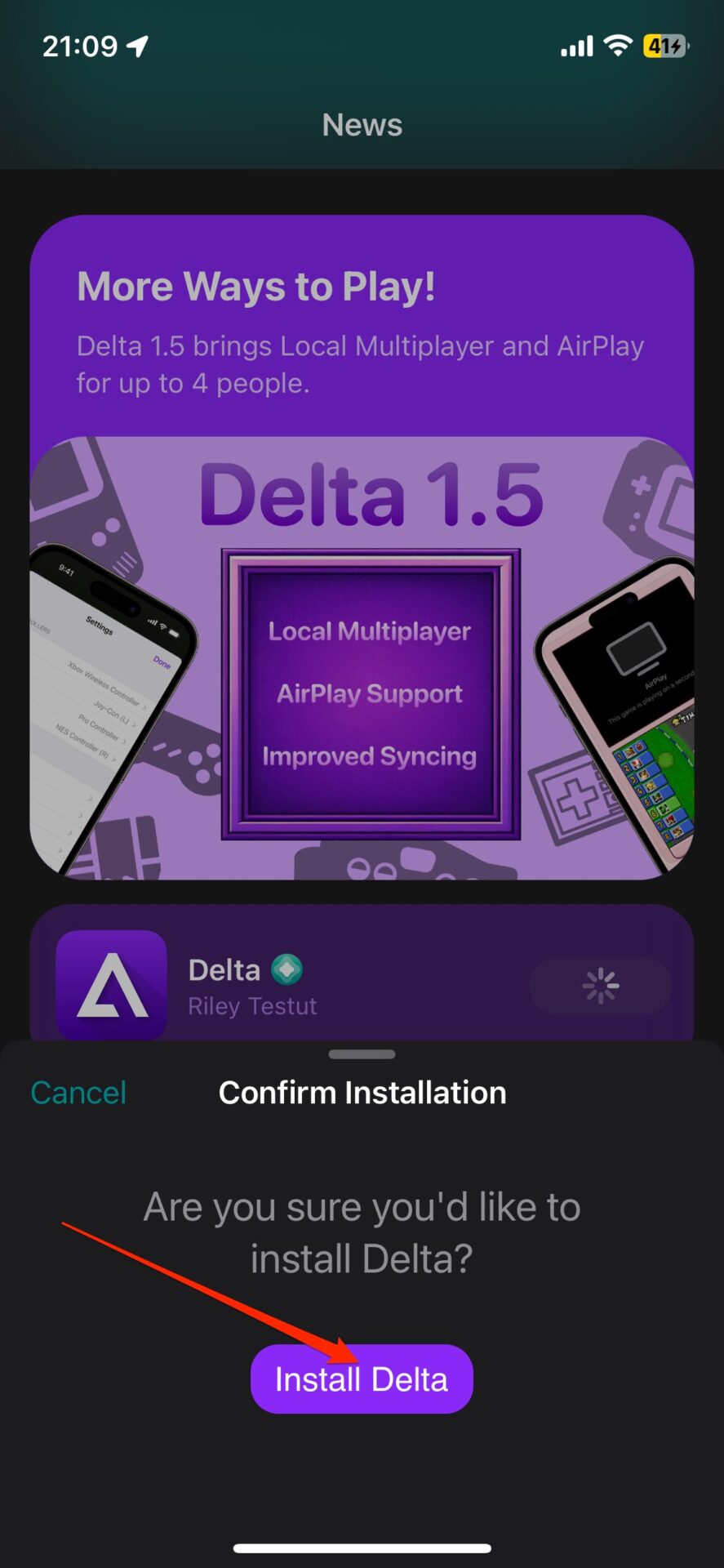The image size is (724, 1568).
Task: Cancel the installation
Action: coord(78,1093)
